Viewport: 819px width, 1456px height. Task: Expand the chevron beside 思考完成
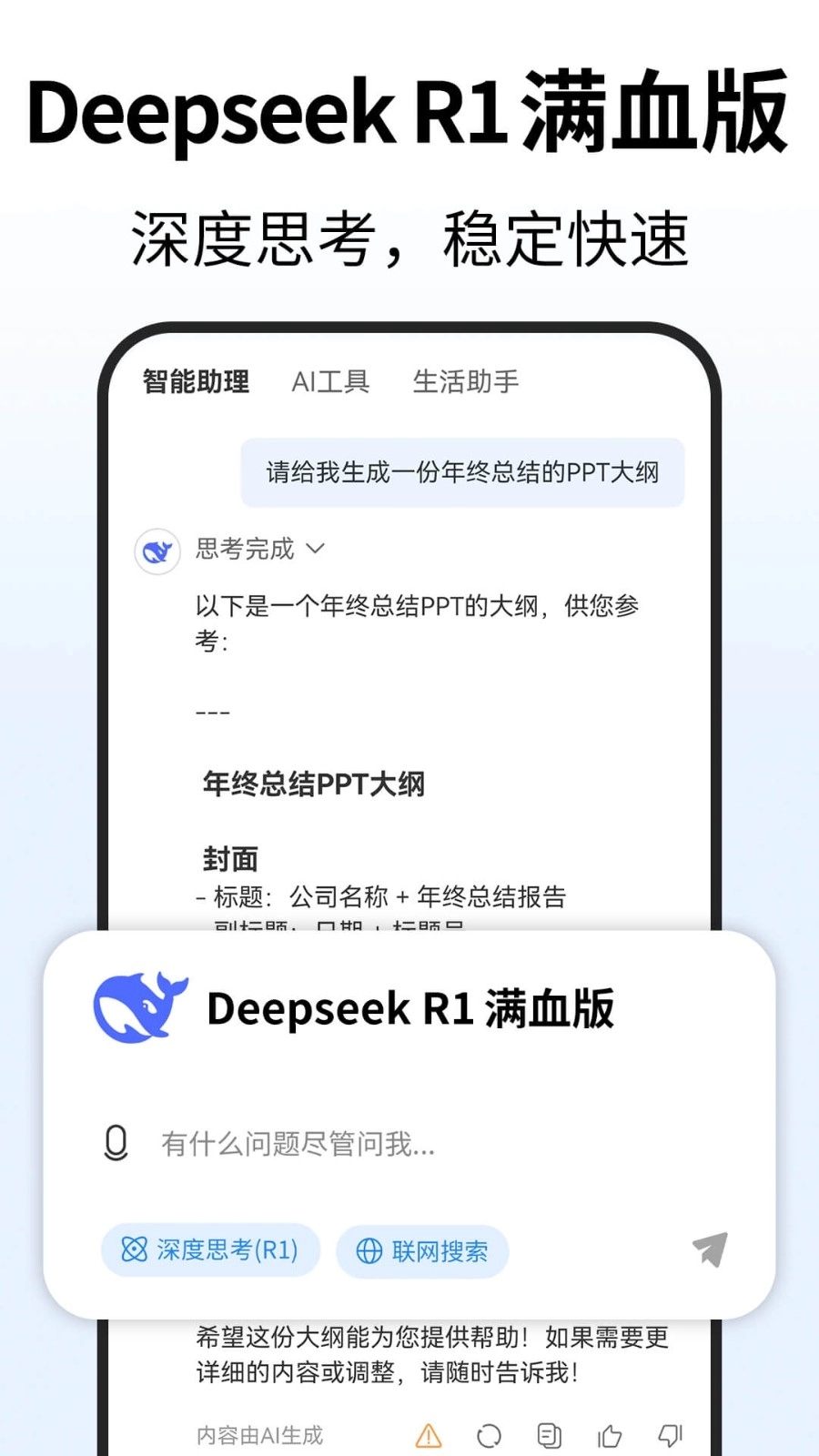(x=315, y=550)
